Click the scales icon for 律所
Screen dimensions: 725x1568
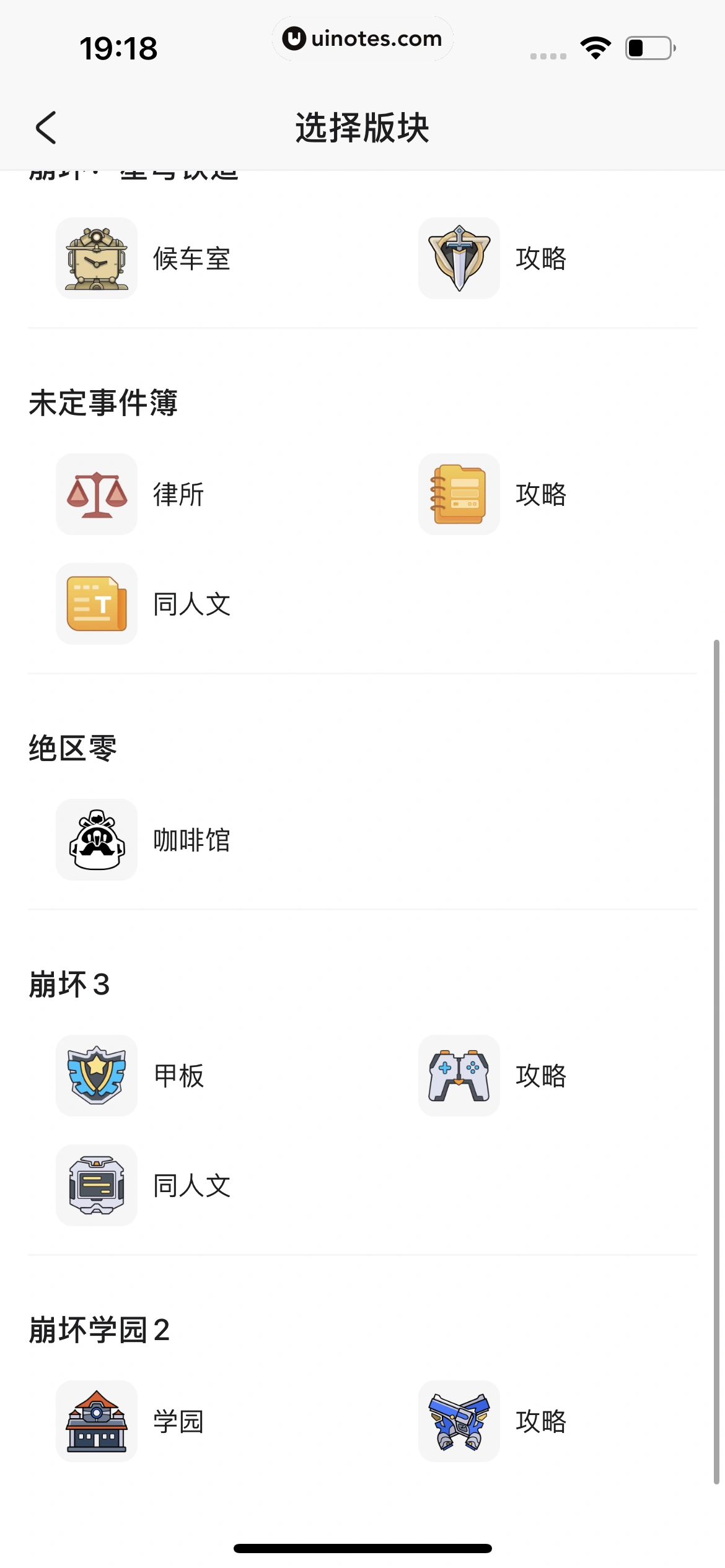(x=96, y=494)
